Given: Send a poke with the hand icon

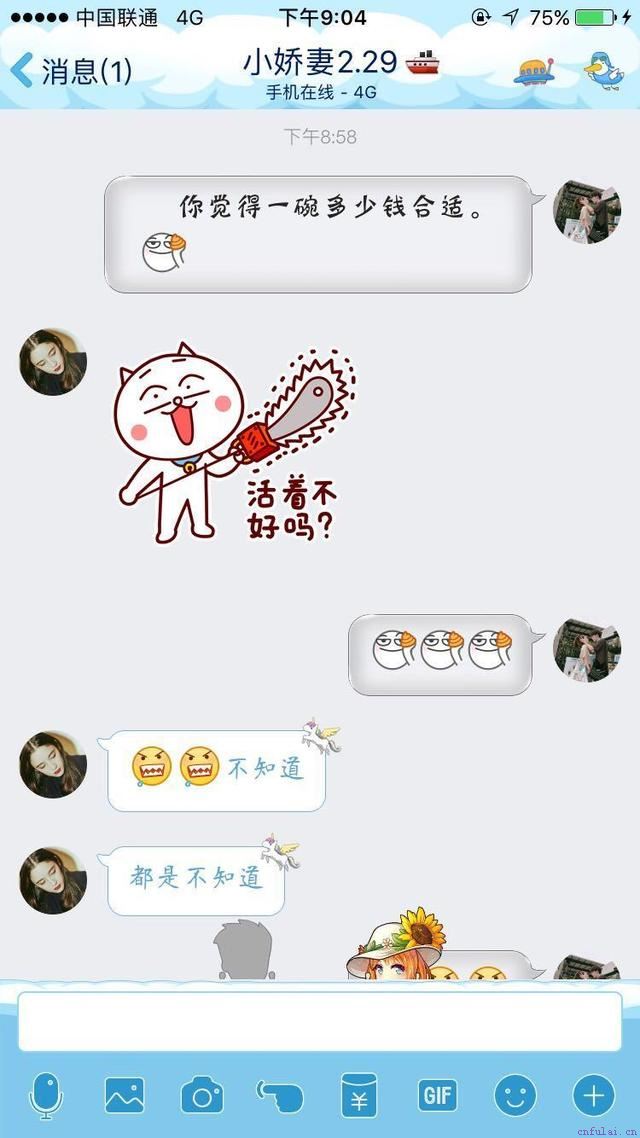Looking at the screenshot, I should [x=280, y=1096].
